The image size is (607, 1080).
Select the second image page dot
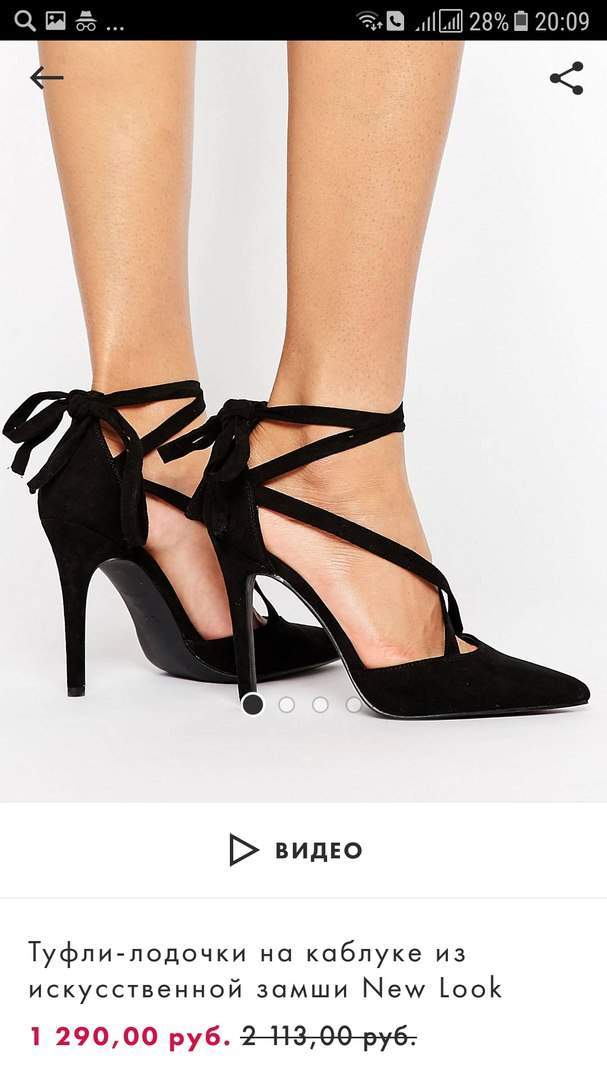(x=287, y=704)
